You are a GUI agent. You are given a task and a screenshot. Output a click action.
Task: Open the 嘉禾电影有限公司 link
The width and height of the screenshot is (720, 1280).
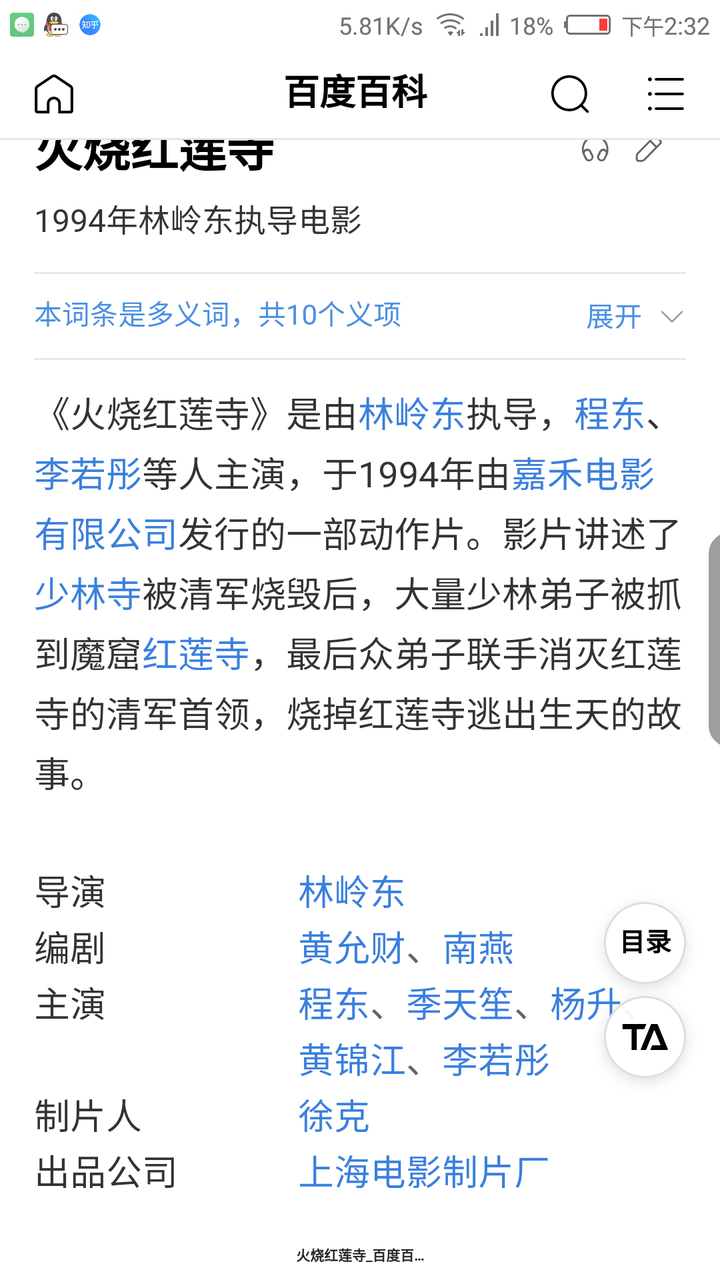click(x=583, y=474)
